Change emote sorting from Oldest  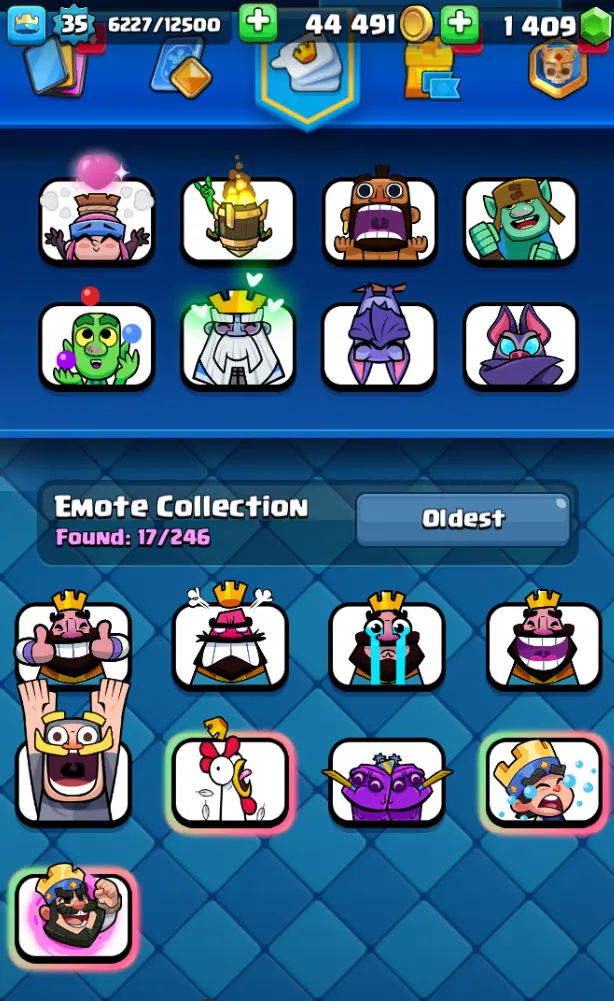pyautogui.click(x=463, y=519)
